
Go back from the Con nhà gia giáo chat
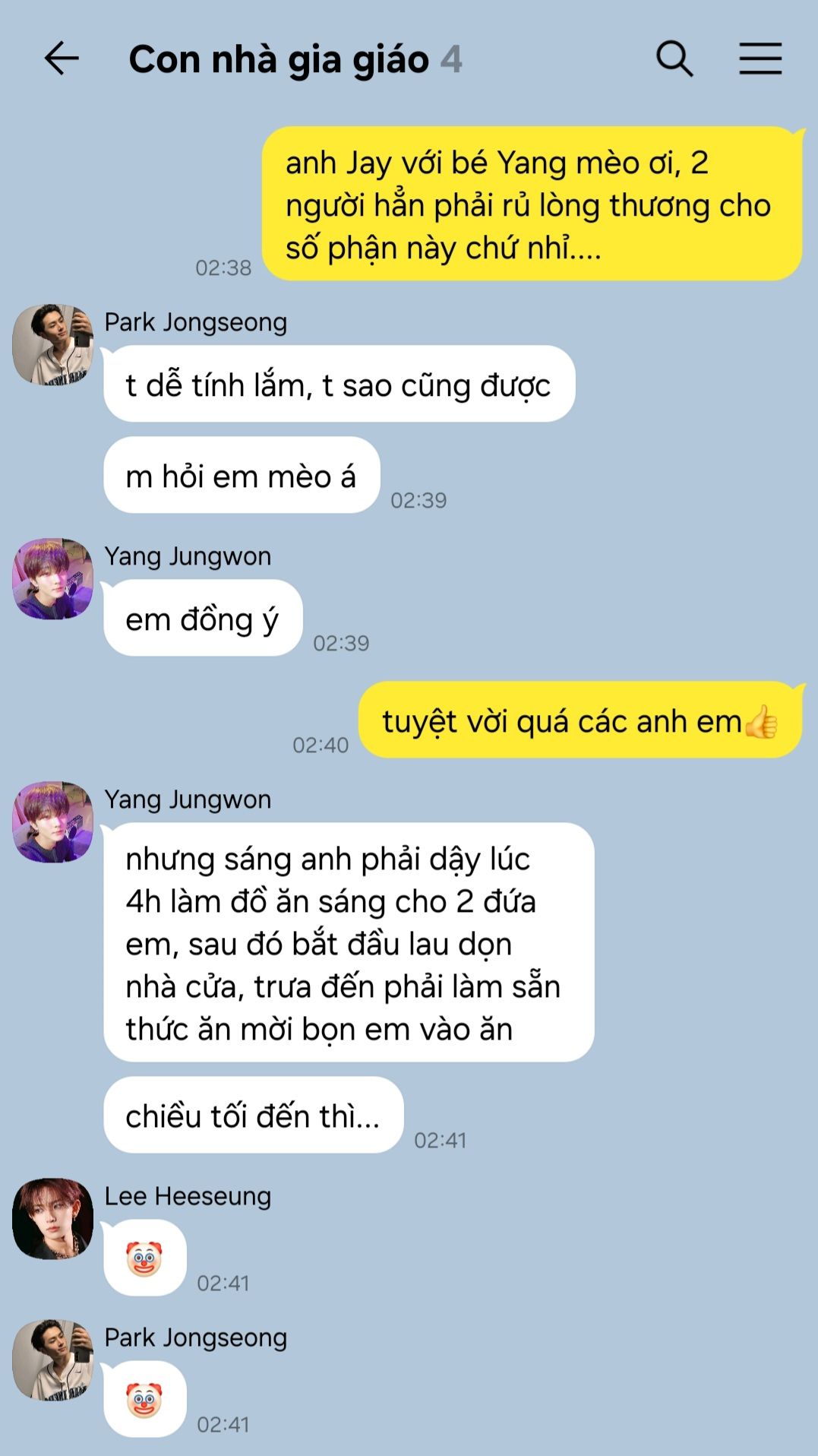[x=62, y=59]
